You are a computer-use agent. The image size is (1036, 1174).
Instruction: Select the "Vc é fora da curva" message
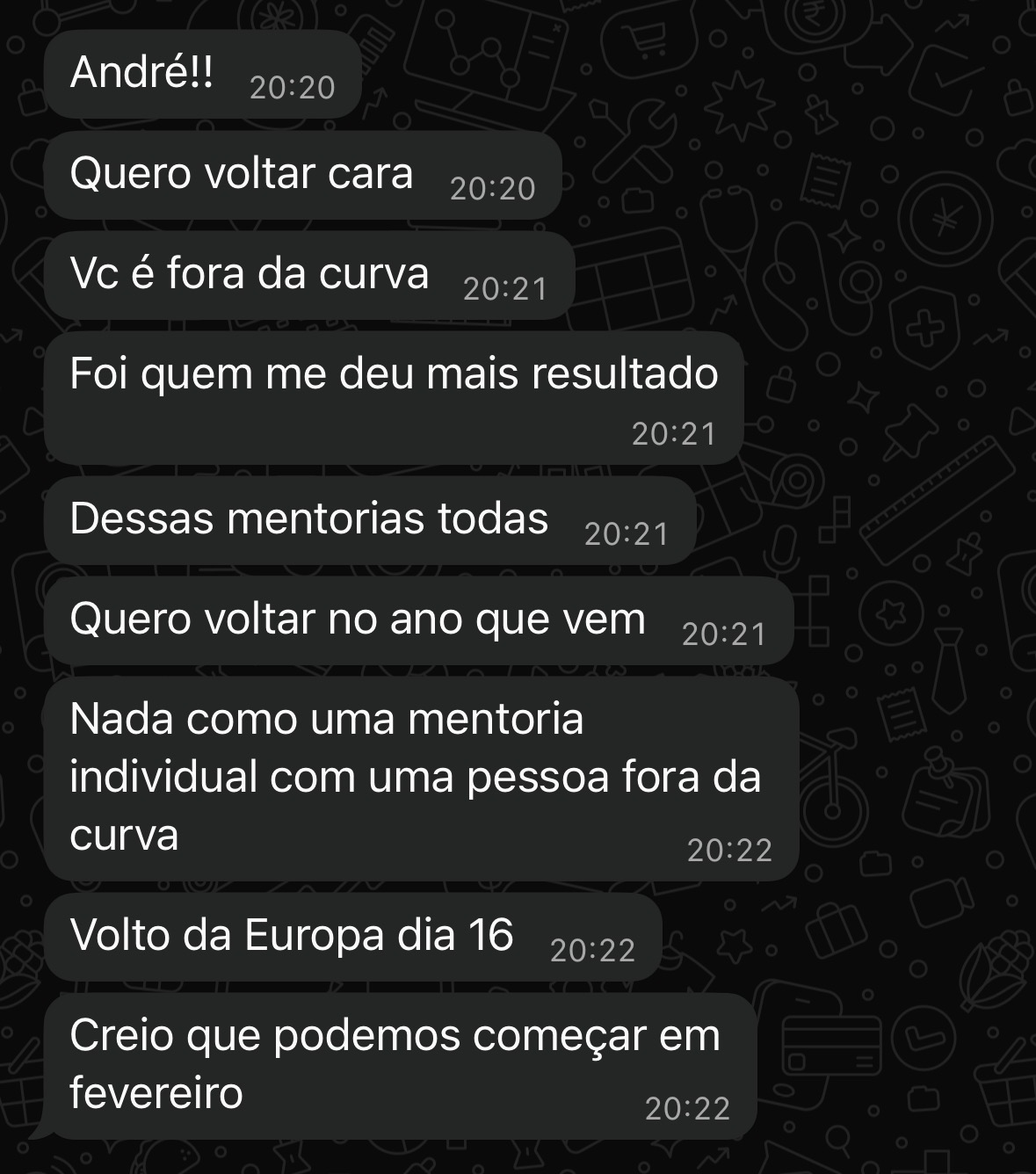[x=249, y=273]
